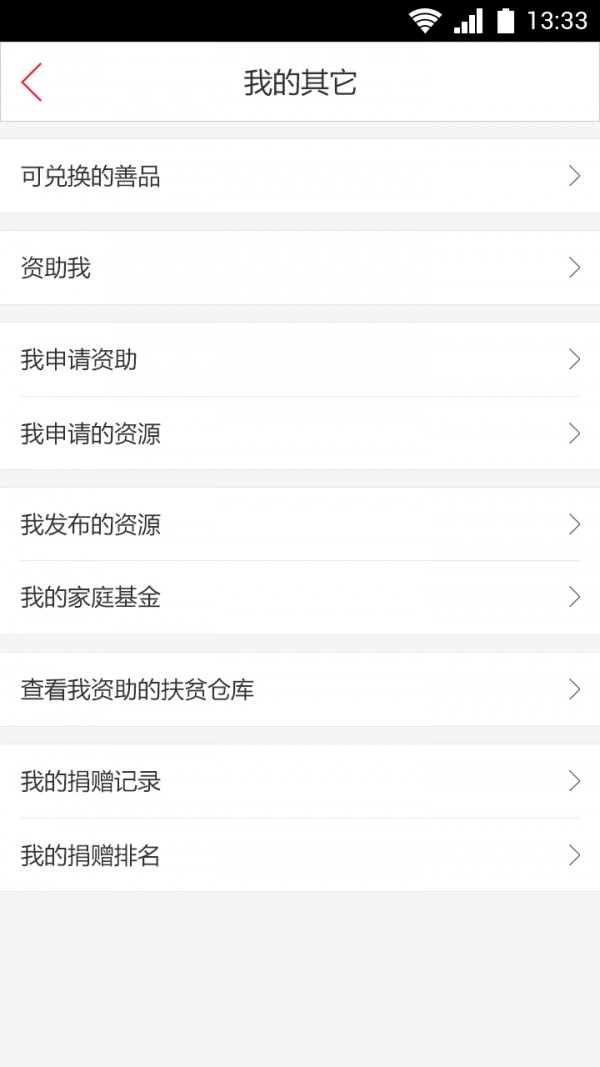This screenshot has height=1067, width=600.
Task: Open 查看我资助的扶贫仓库
Action: point(300,690)
